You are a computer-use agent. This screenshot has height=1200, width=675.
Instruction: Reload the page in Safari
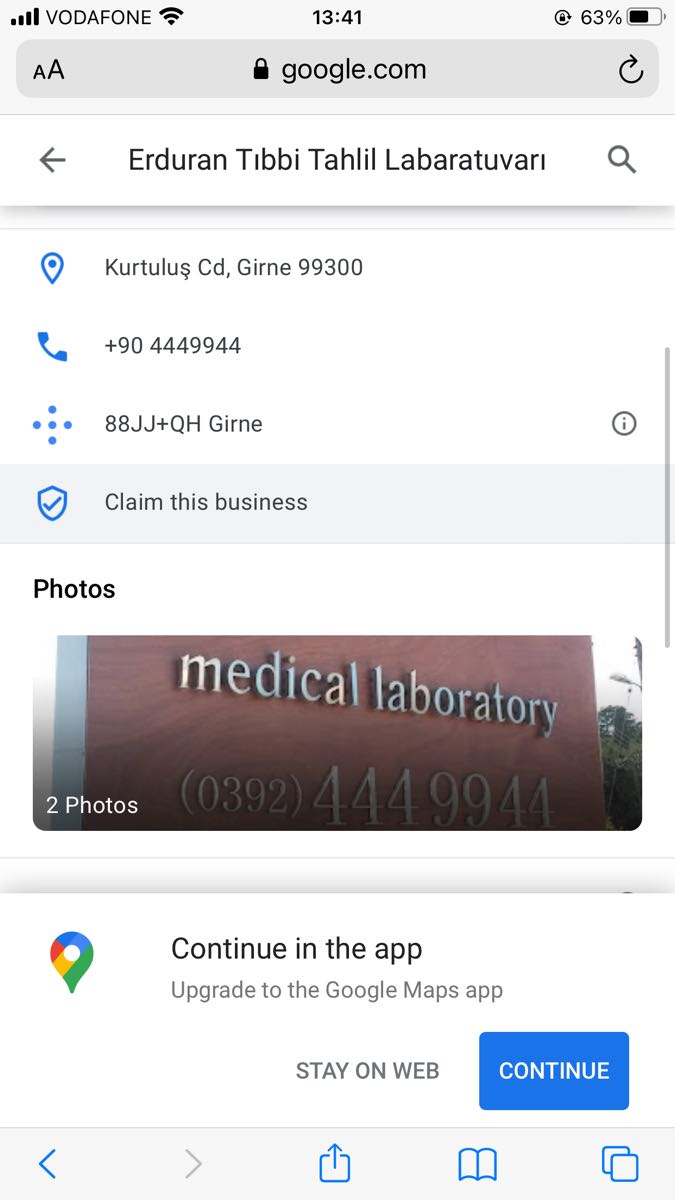[630, 69]
